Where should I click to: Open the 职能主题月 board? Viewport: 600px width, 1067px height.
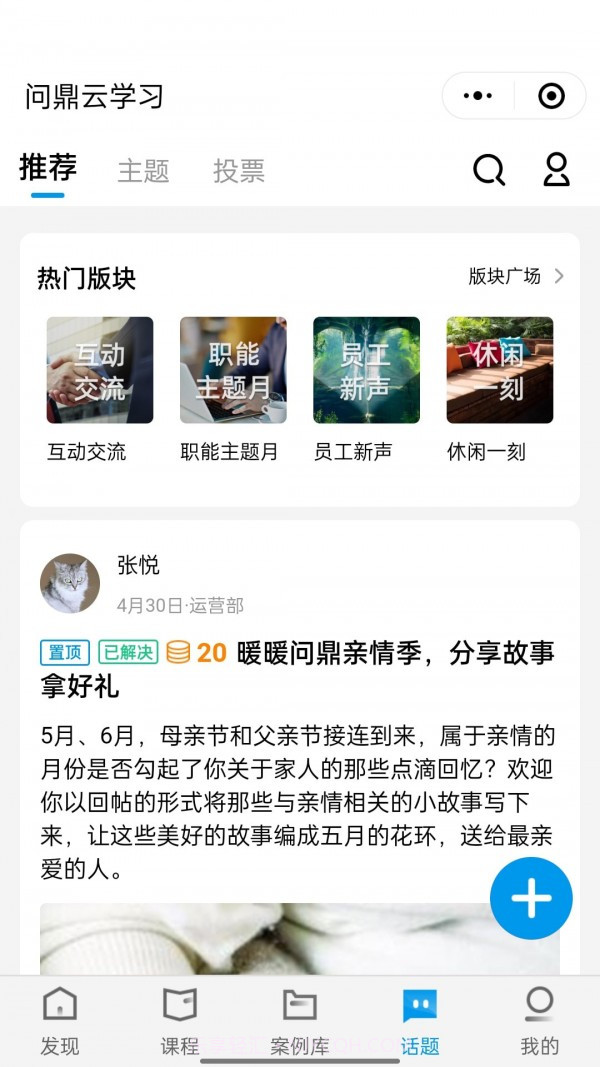click(233, 370)
